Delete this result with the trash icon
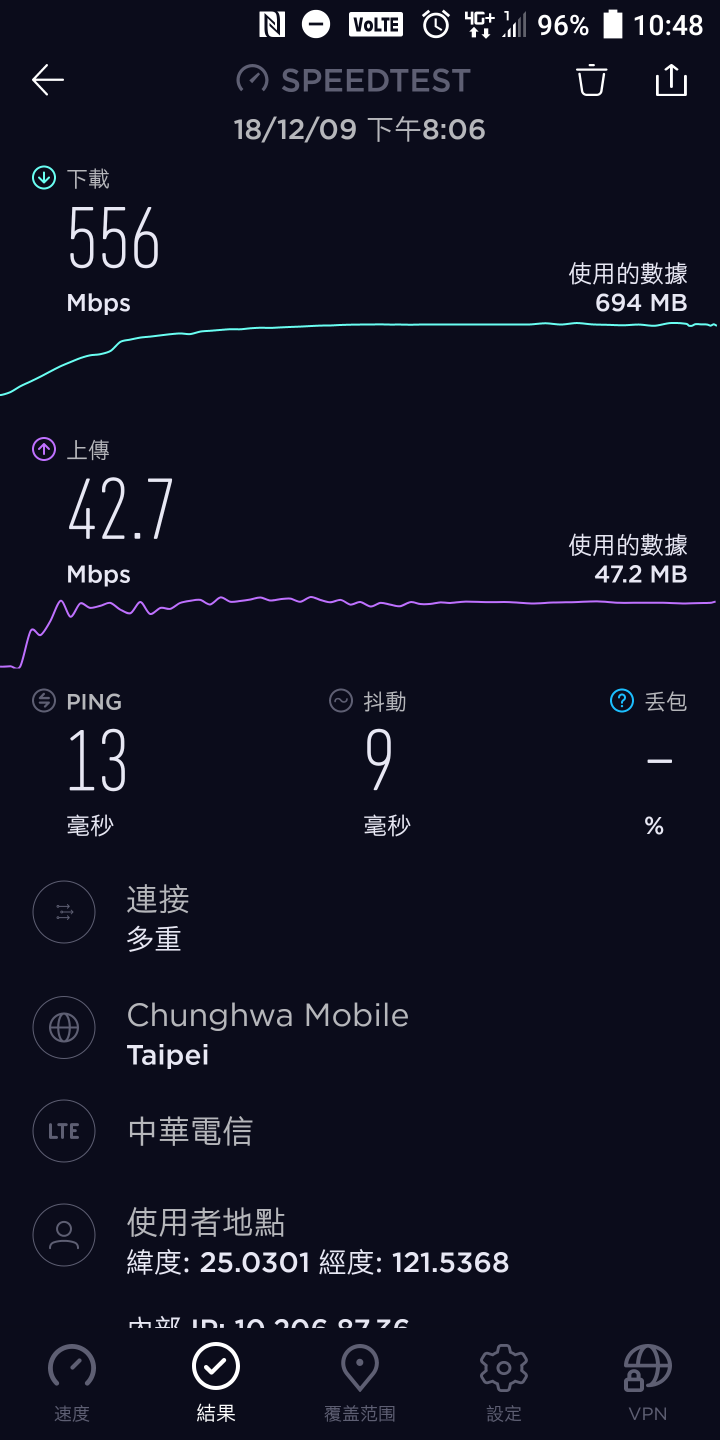This screenshot has width=720, height=1440. pos(592,80)
